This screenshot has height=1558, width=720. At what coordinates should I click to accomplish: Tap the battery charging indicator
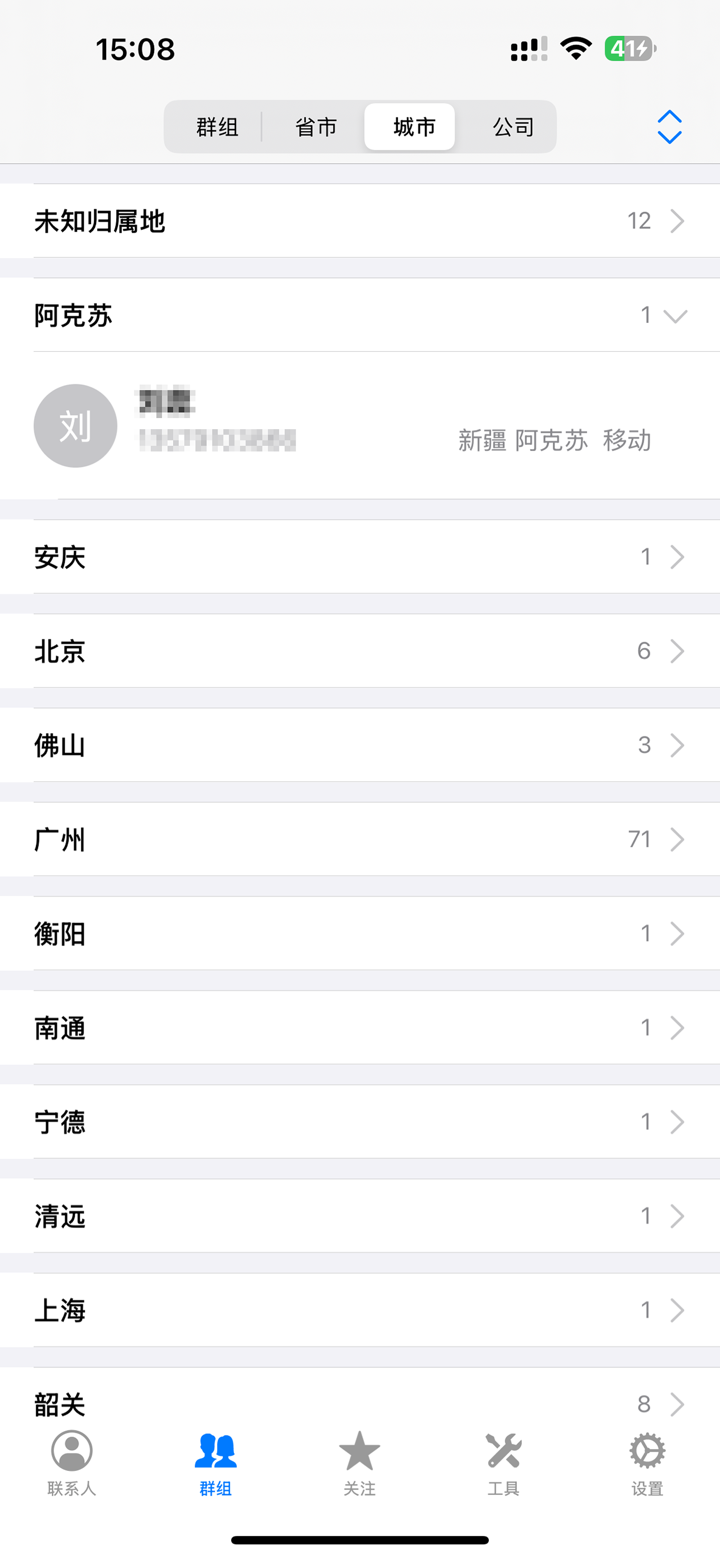(x=629, y=48)
